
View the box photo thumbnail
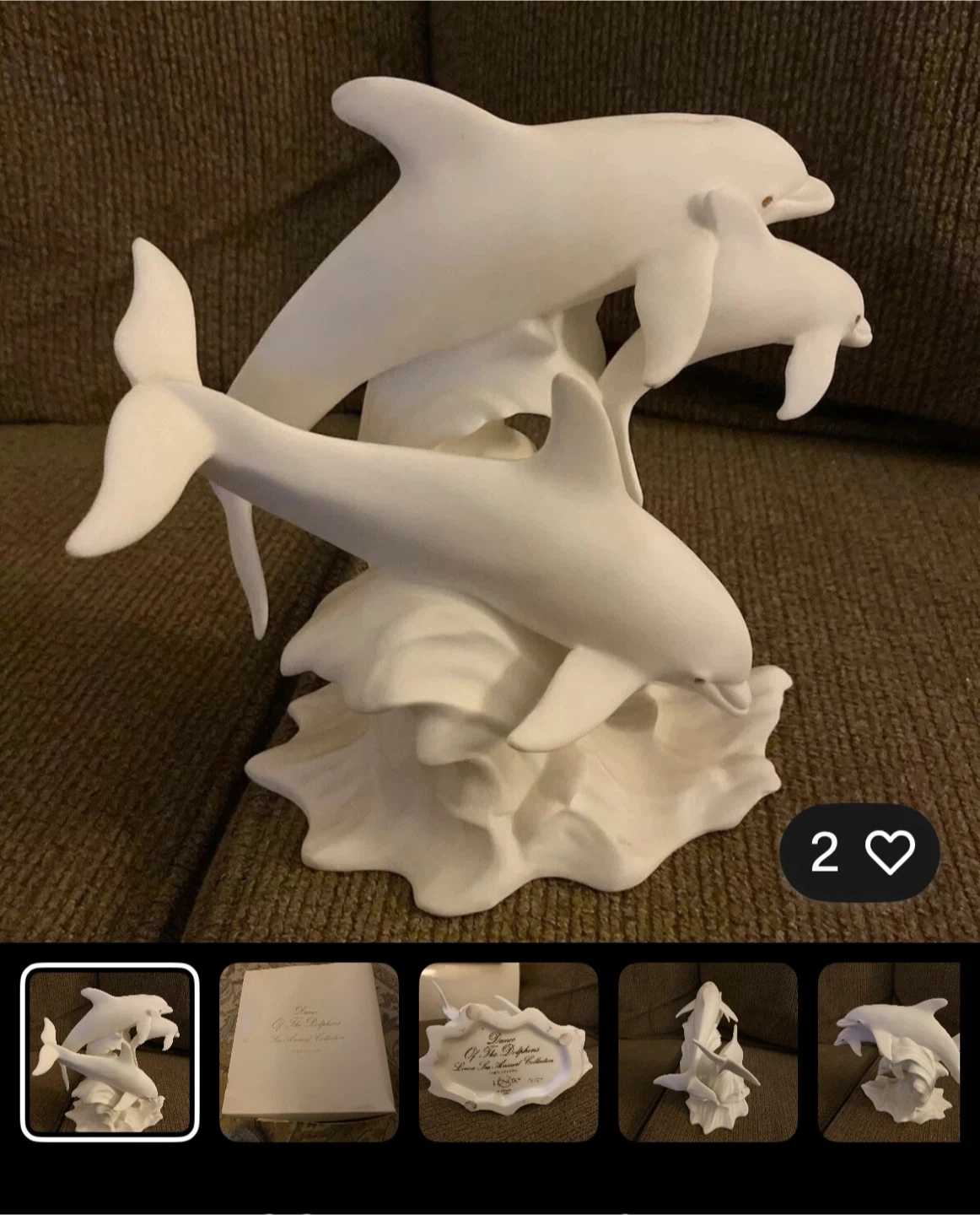[x=309, y=1051]
